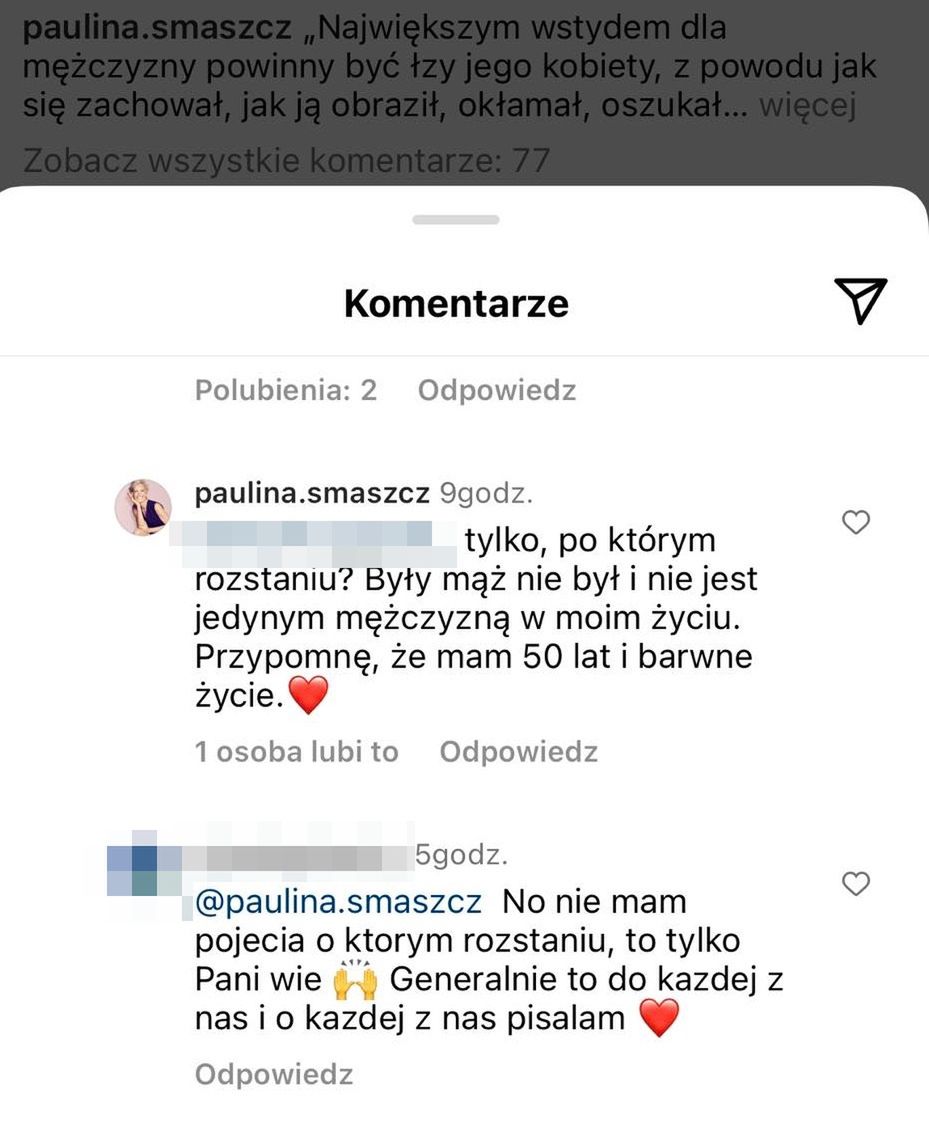Open the share paper-plane icon beside Komentarze
The width and height of the screenshot is (929, 1137).
coord(859,302)
